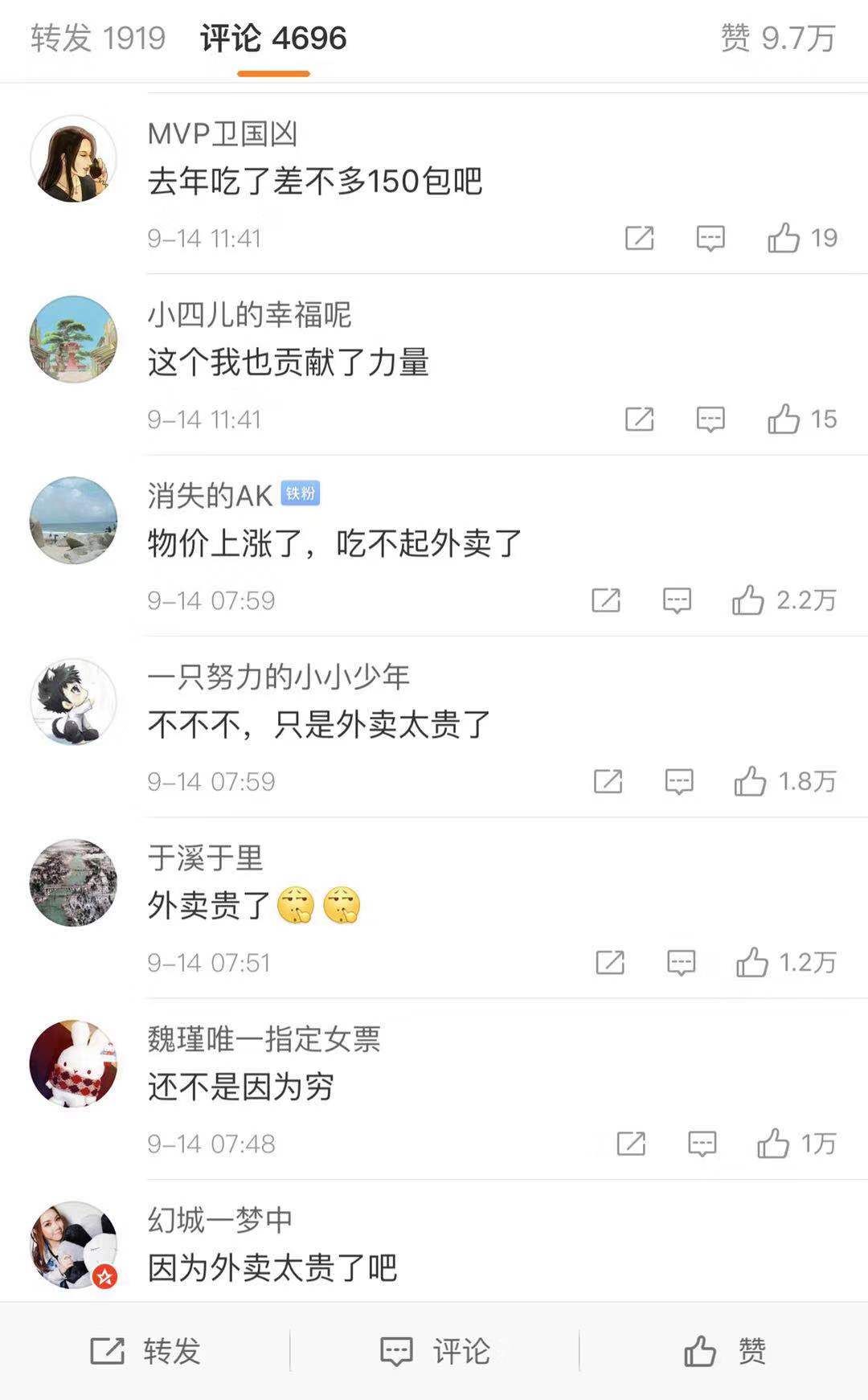This screenshot has width=868, height=1400.
Task: Open 消失的AK's username profile
Action: tap(211, 495)
